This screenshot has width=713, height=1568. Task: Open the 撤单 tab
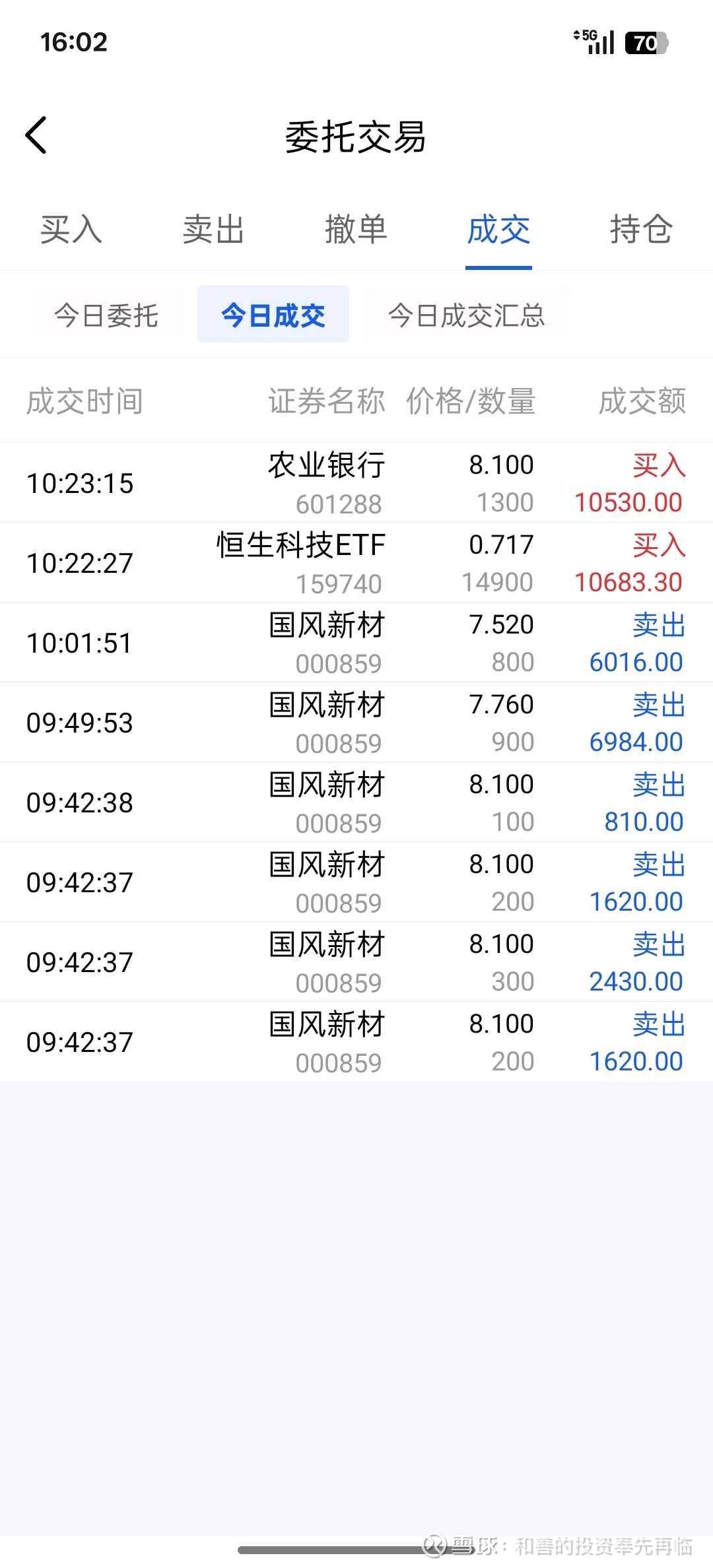pos(356,230)
